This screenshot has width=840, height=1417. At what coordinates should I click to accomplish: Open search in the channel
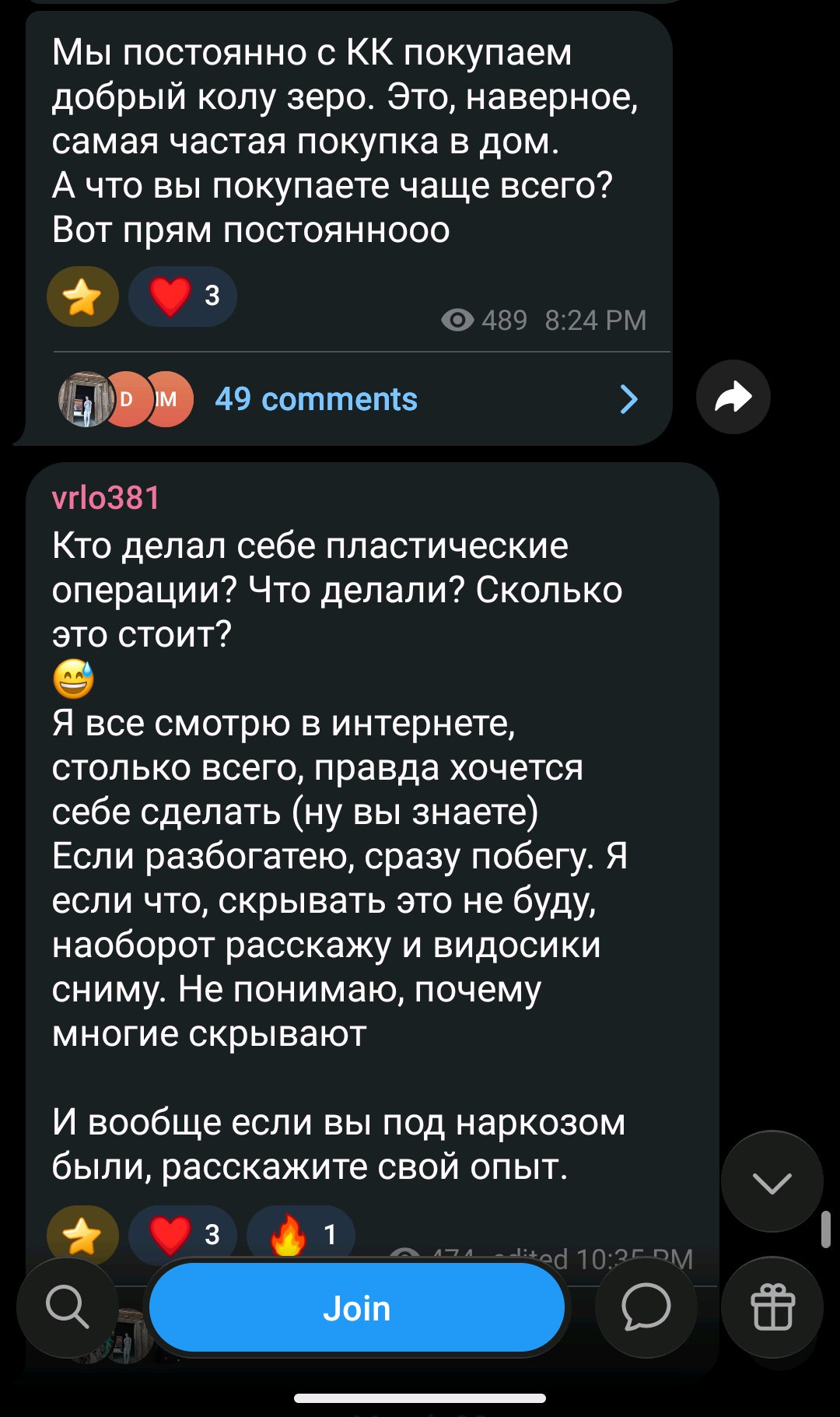click(67, 1307)
